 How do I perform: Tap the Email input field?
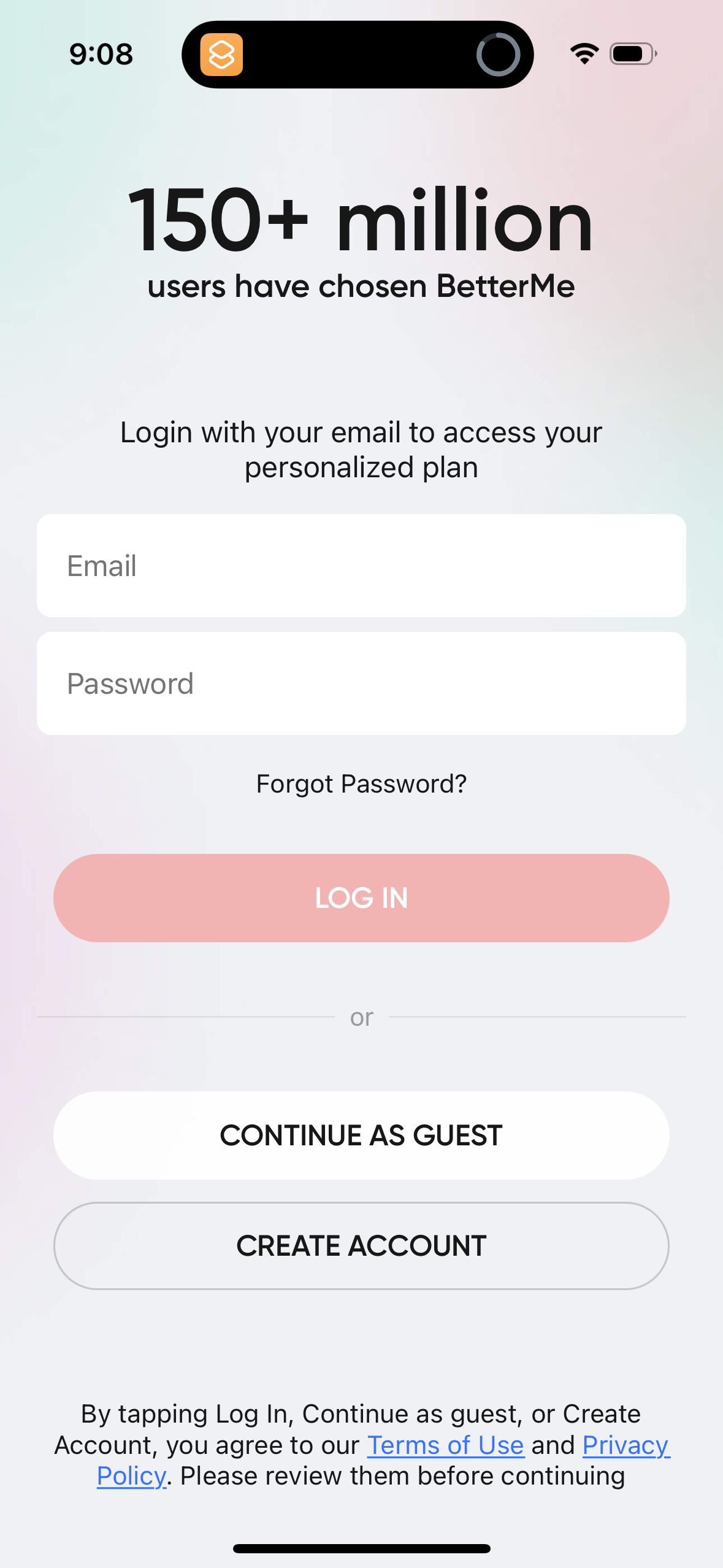pyautogui.click(x=361, y=565)
